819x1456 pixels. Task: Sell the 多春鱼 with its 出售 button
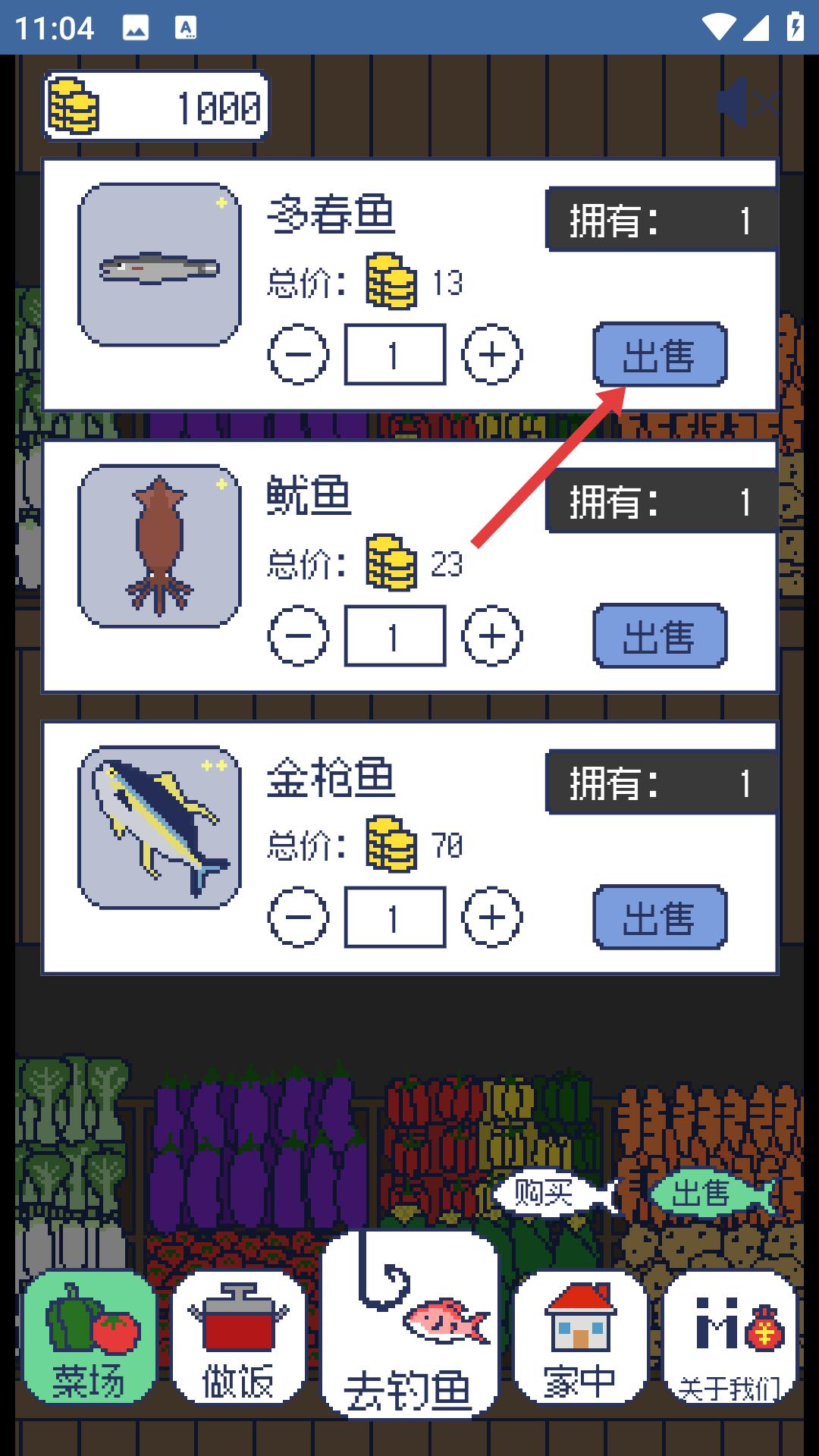tap(659, 355)
